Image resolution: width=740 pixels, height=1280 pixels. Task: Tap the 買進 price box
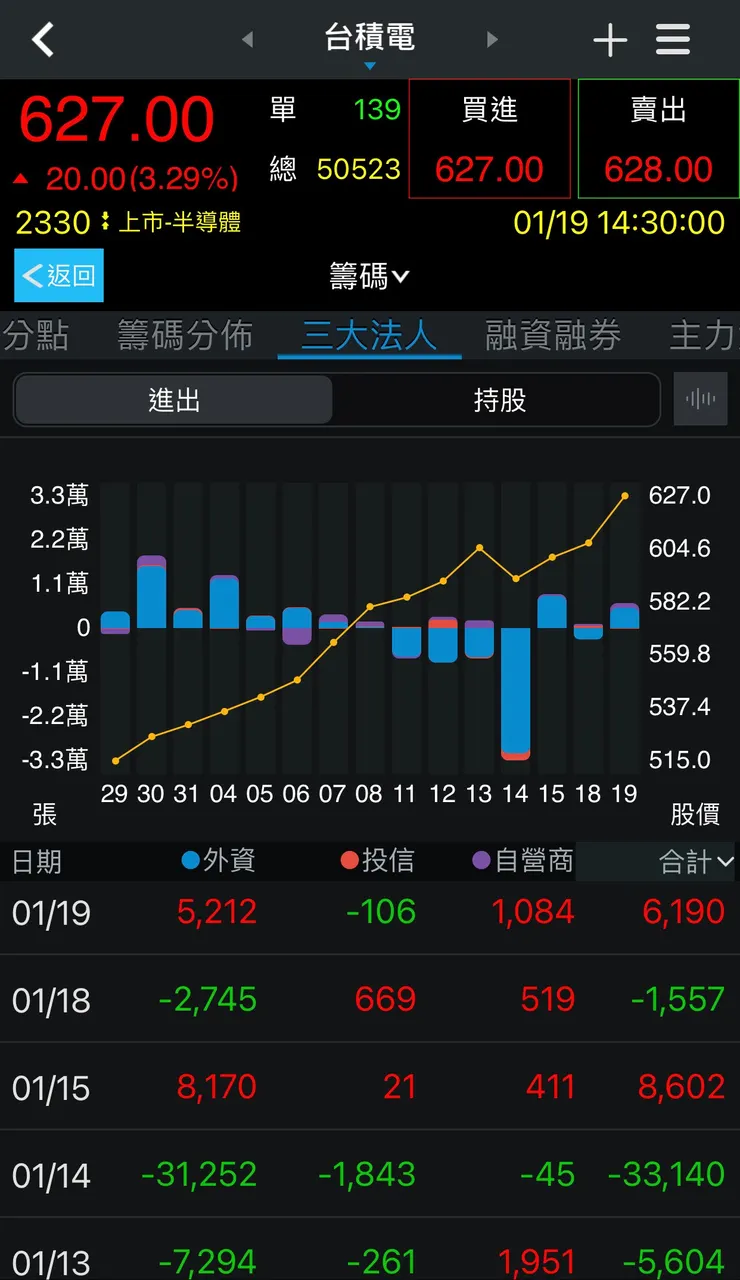(489, 139)
